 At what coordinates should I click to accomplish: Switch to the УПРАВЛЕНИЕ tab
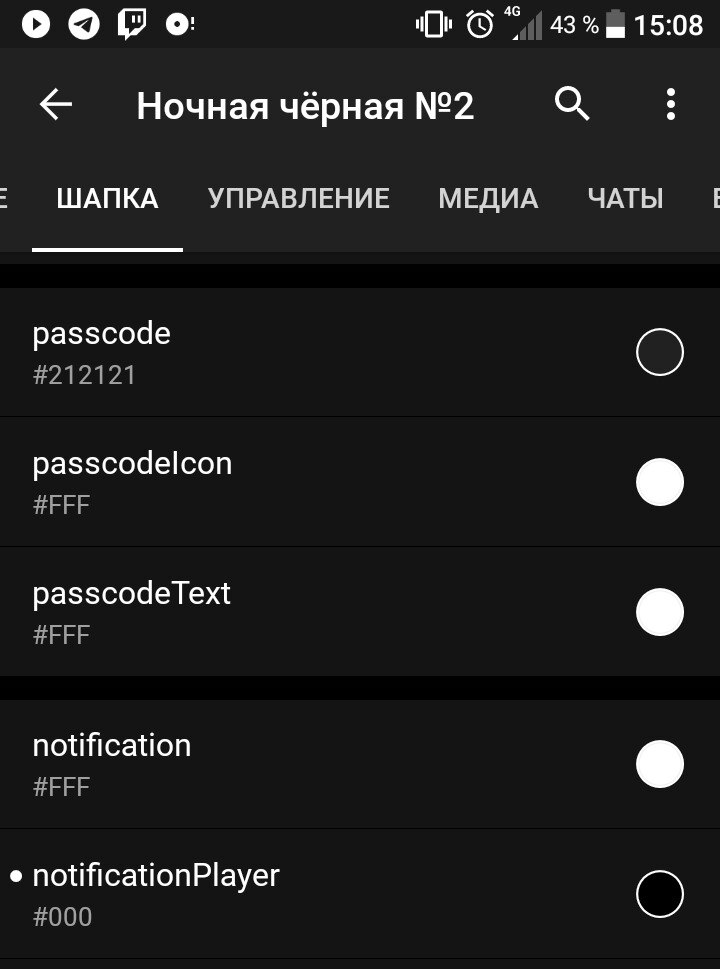(298, 198)
